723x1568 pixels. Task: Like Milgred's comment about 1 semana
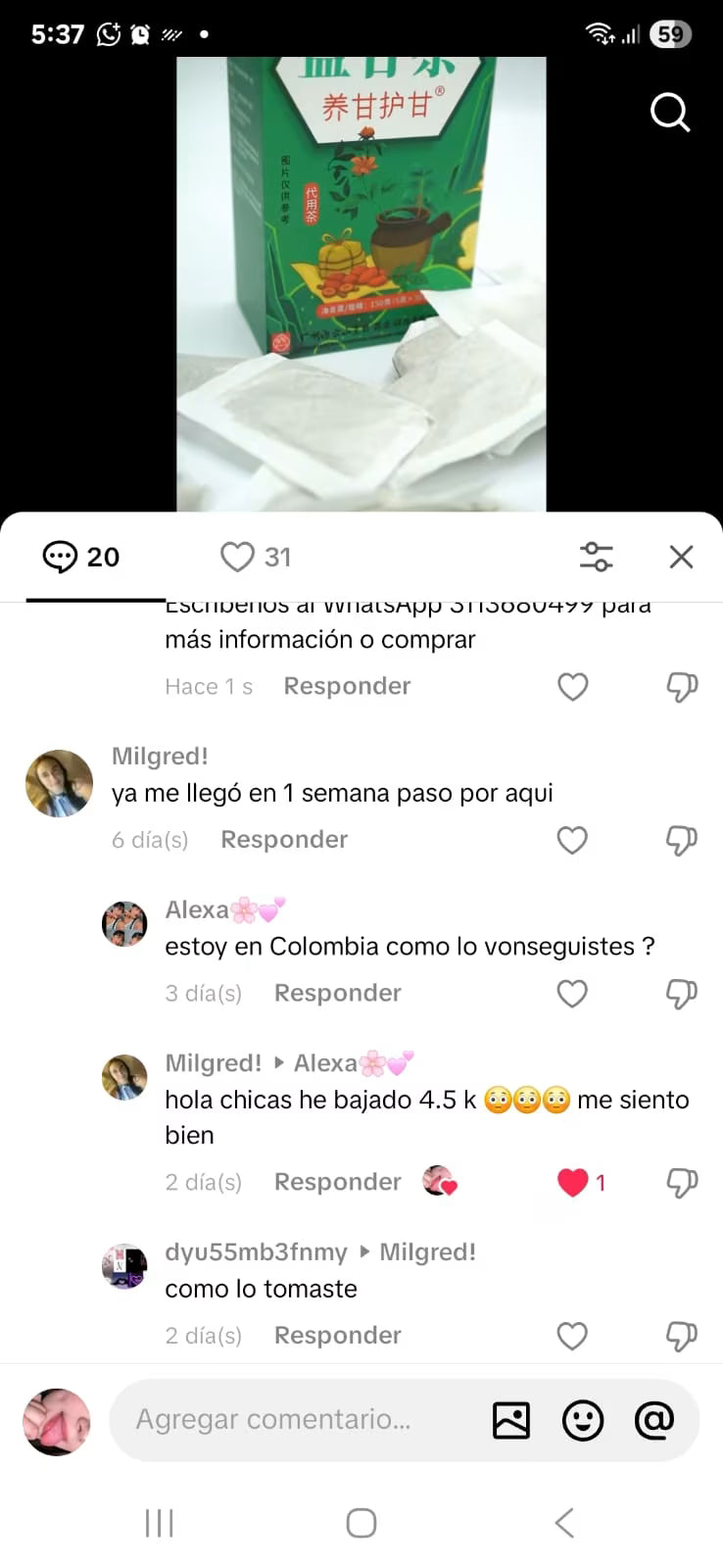point(572,840)
